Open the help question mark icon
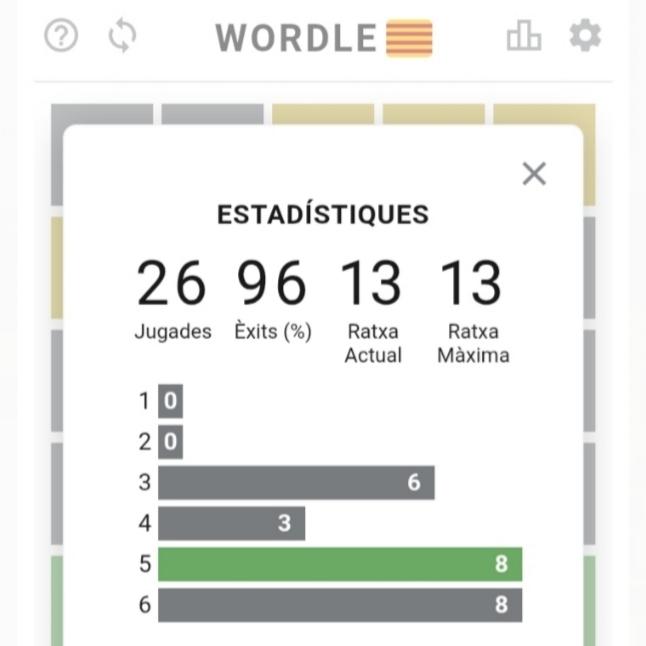The width and height of the screenshot is (646, 646). pyautogui.click(x=61, y=37)
